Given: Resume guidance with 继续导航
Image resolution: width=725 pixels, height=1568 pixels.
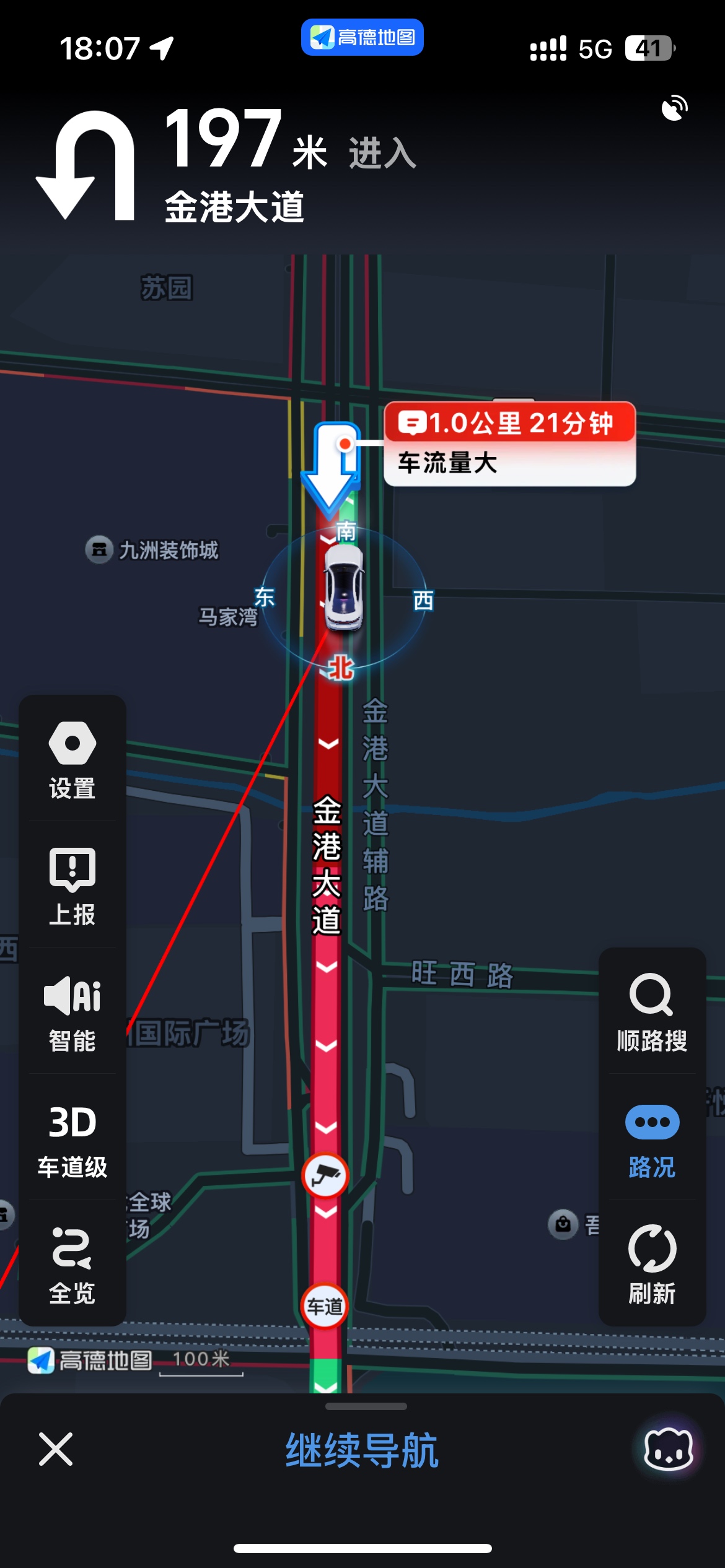Looking at the screenshot, I should point(362,1450).
